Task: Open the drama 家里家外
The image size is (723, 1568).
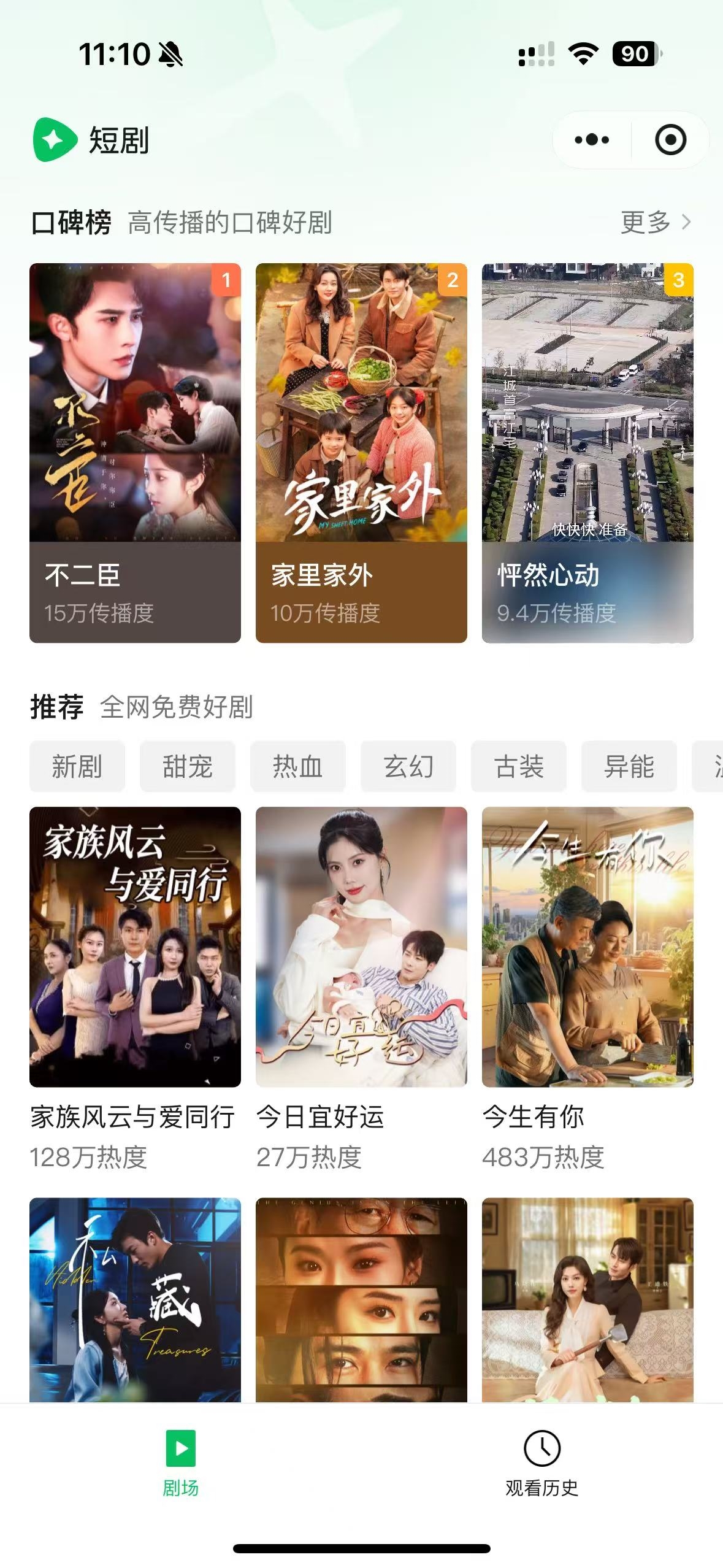Action: (361, 453)
